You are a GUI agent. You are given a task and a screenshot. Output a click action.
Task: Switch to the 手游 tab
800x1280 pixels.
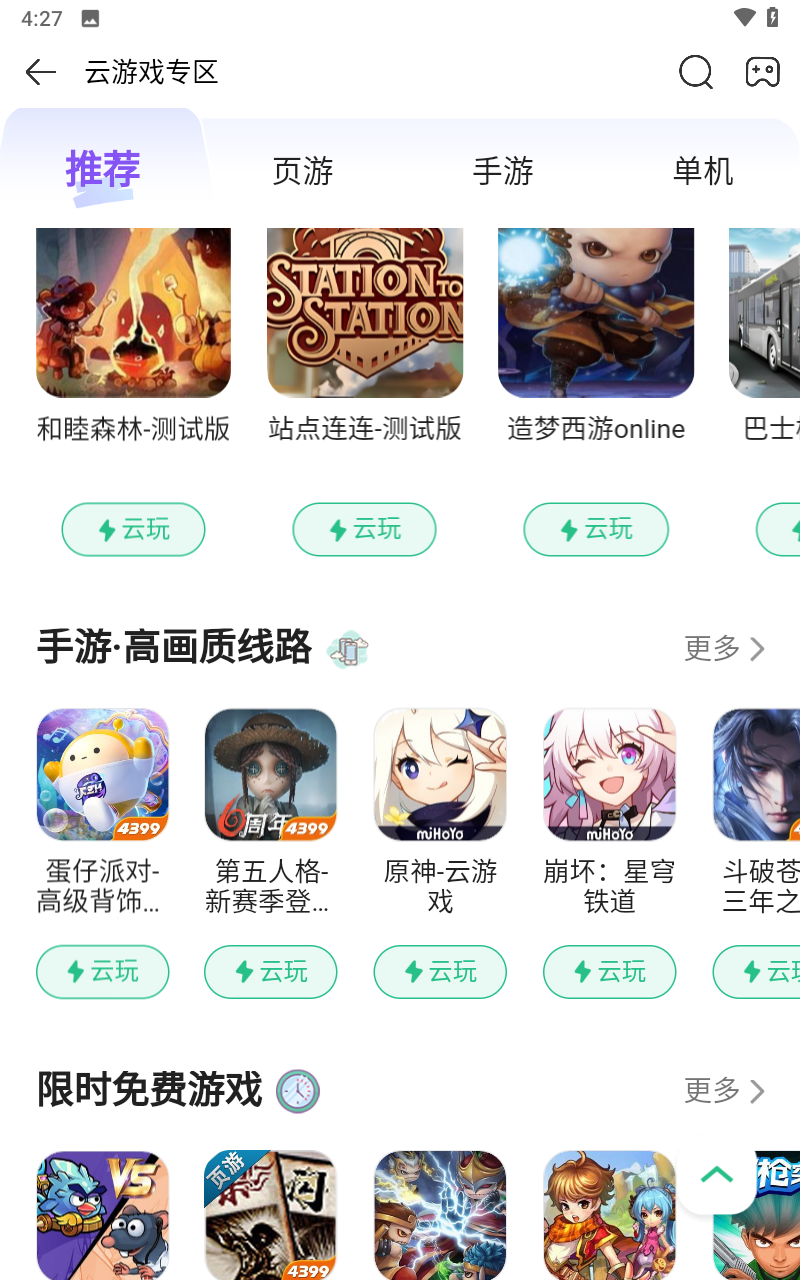[503, 171]
